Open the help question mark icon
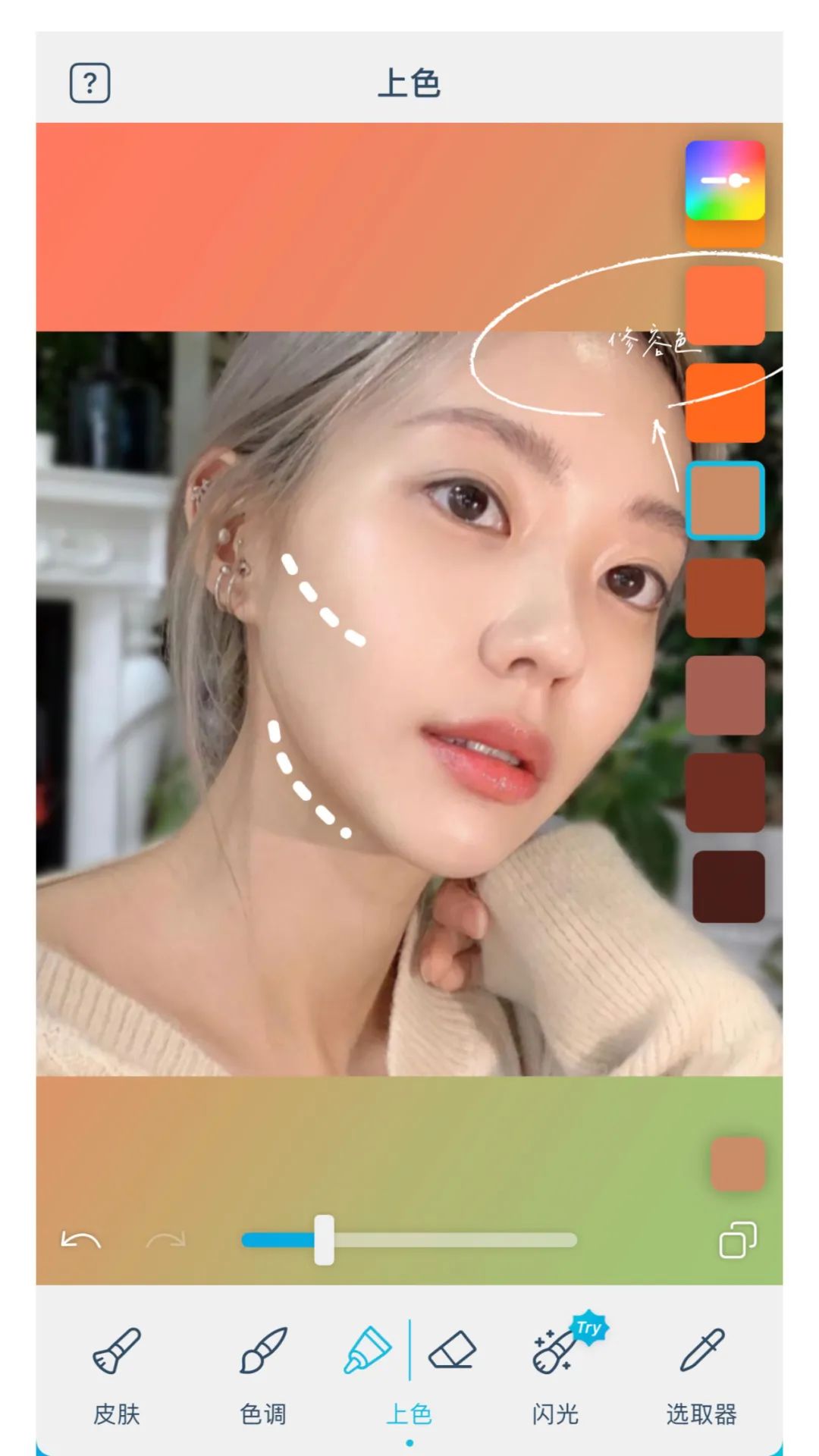This screenshot has height=1456, width=819. pos(89,83)
